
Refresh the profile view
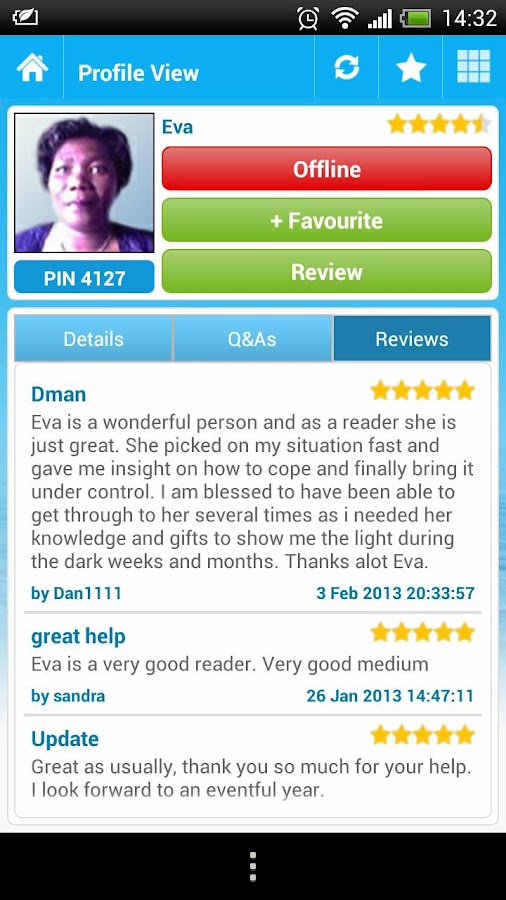click(x=347, y=68)
